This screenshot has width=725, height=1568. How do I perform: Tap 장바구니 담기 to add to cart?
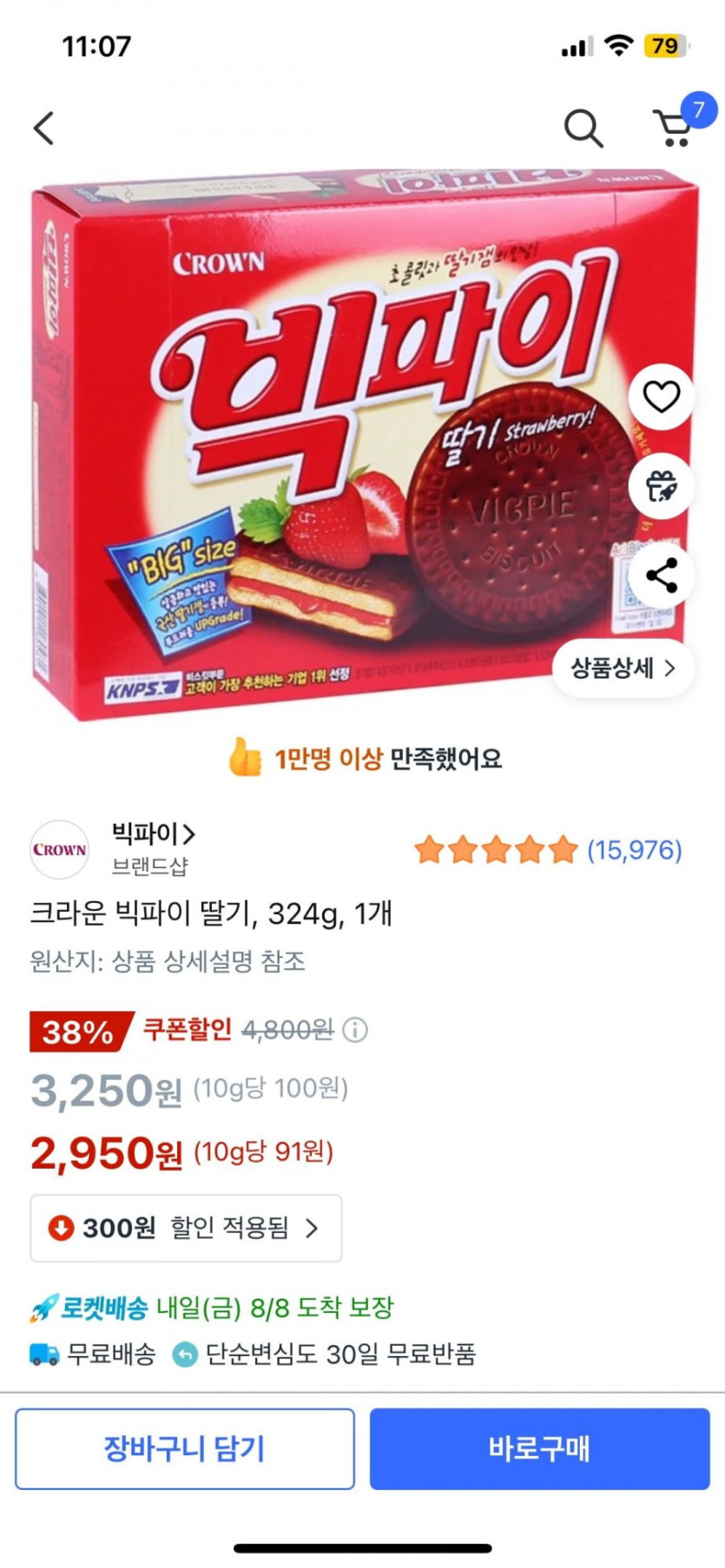click(184, 1448)
